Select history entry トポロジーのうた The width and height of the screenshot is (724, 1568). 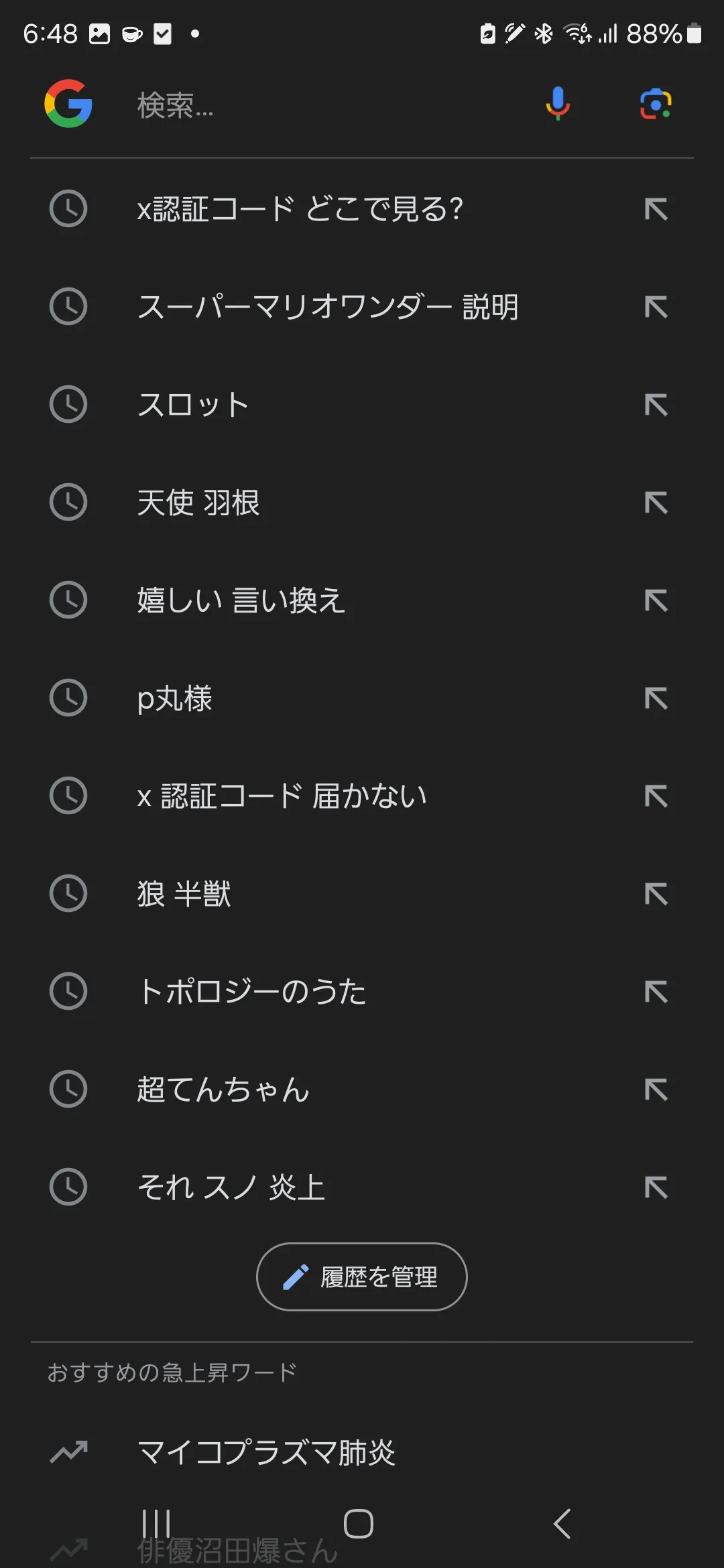click(362, 992)
